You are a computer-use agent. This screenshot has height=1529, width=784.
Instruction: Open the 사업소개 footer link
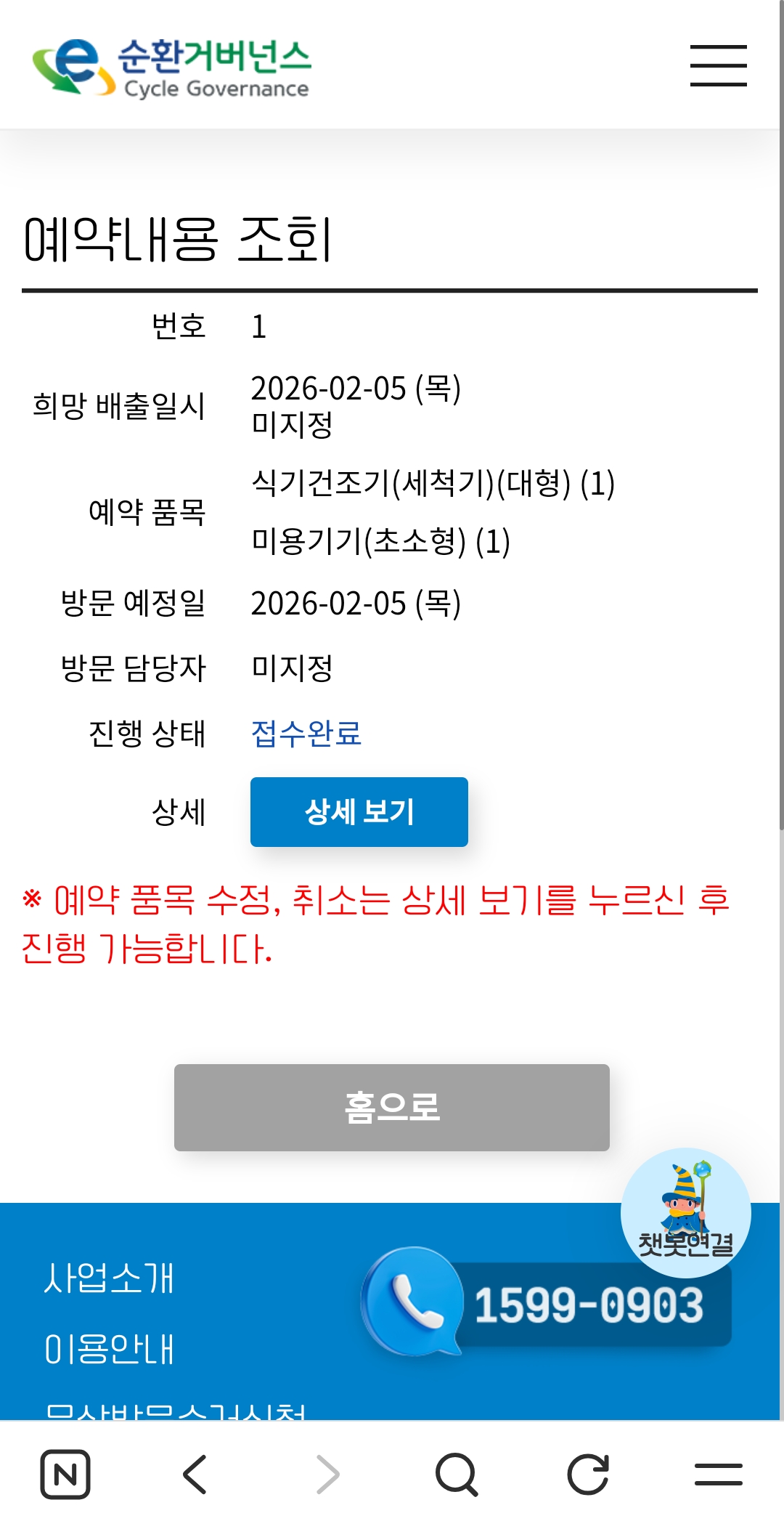(x=109, y=1278)
